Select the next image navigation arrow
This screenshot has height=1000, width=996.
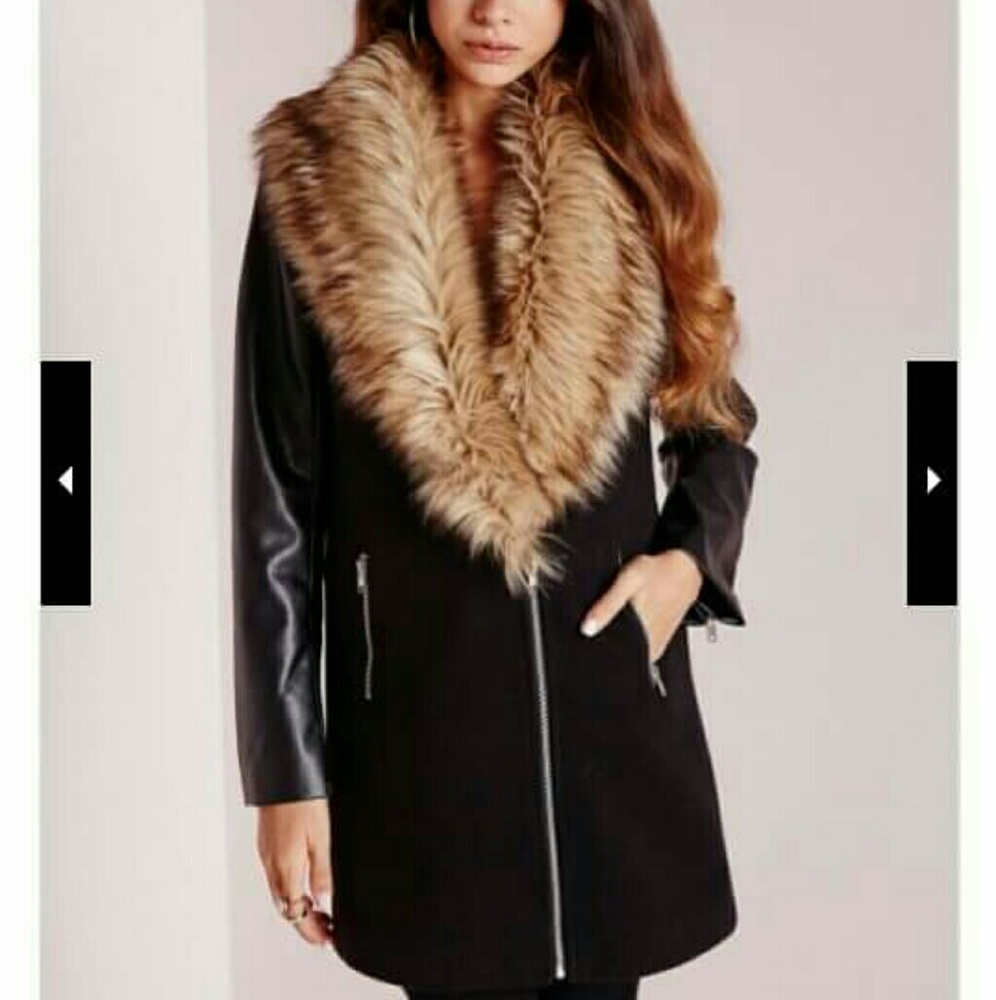(932, 481)
